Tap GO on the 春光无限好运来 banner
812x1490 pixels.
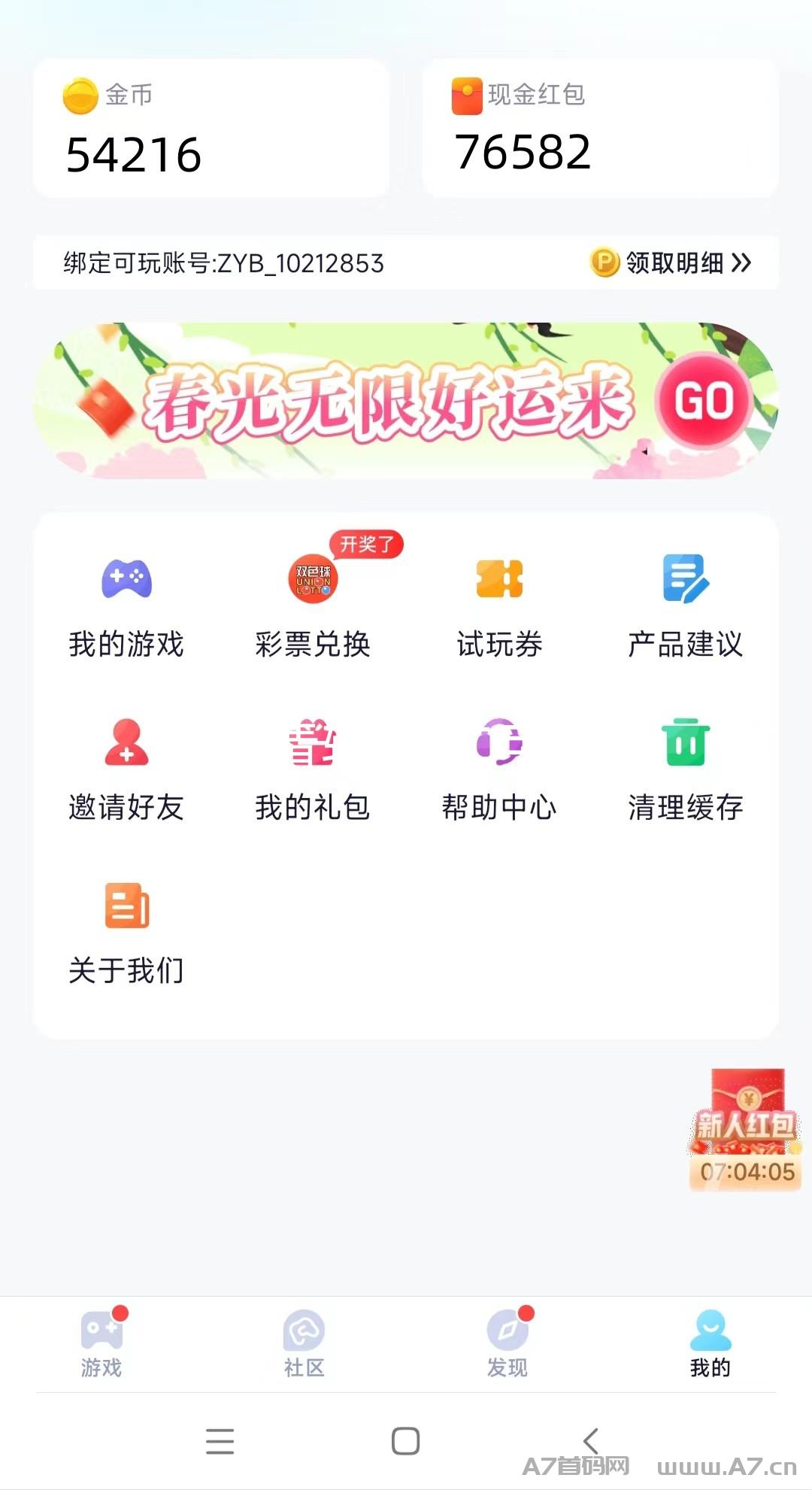pyautogui.click(x=704, y=399)
